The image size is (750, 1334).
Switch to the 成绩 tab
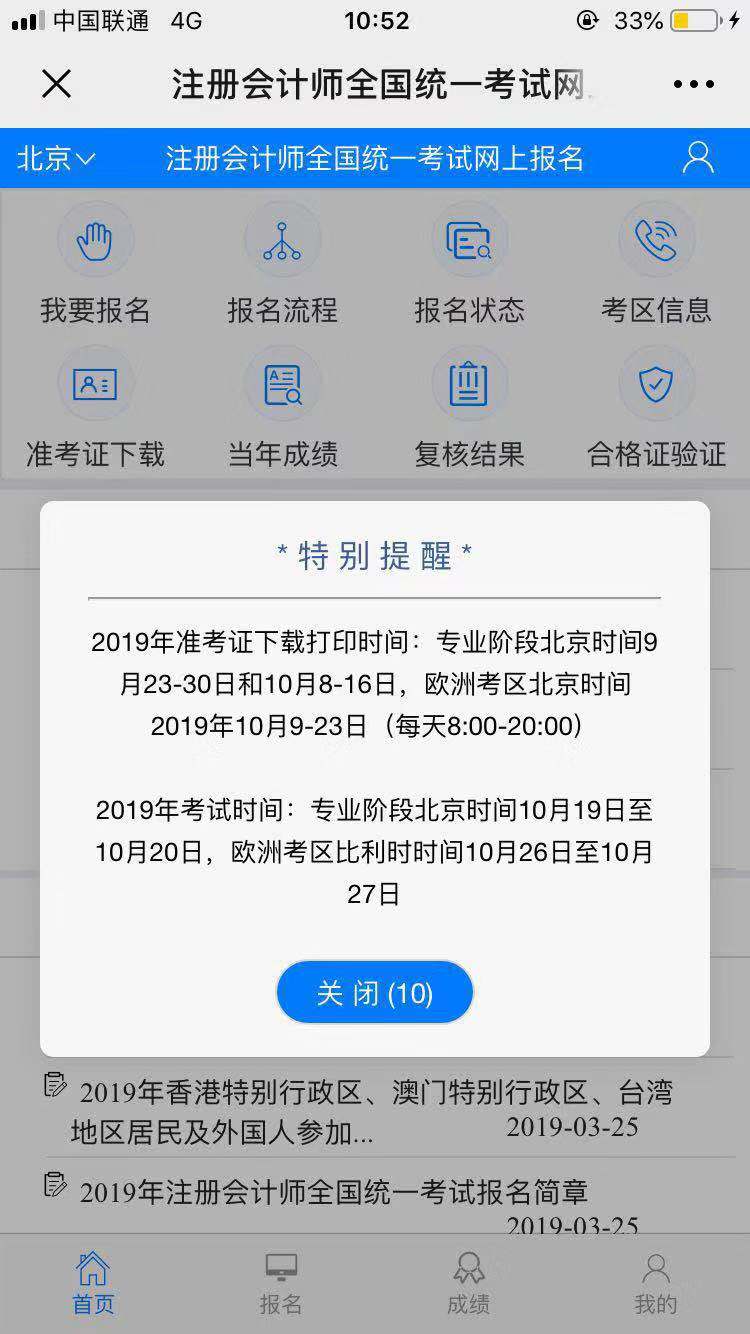[x=468, y=1283]
